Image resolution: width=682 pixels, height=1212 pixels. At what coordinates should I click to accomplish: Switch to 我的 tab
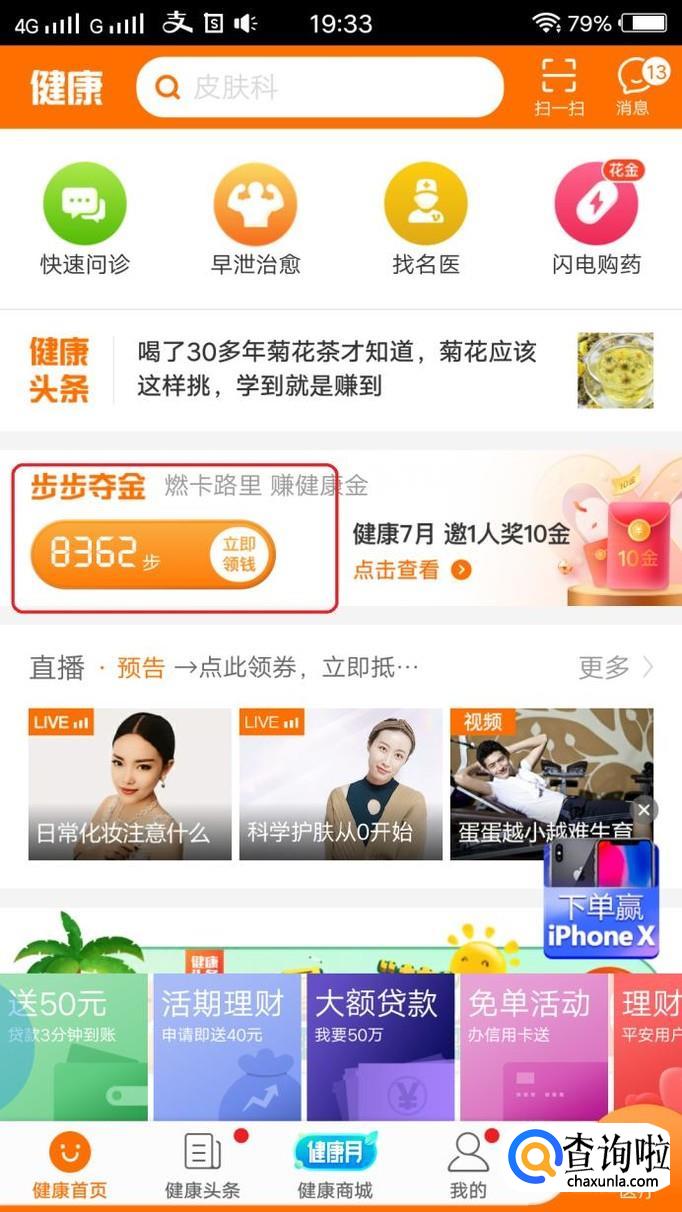click(x=467, y=1166)
